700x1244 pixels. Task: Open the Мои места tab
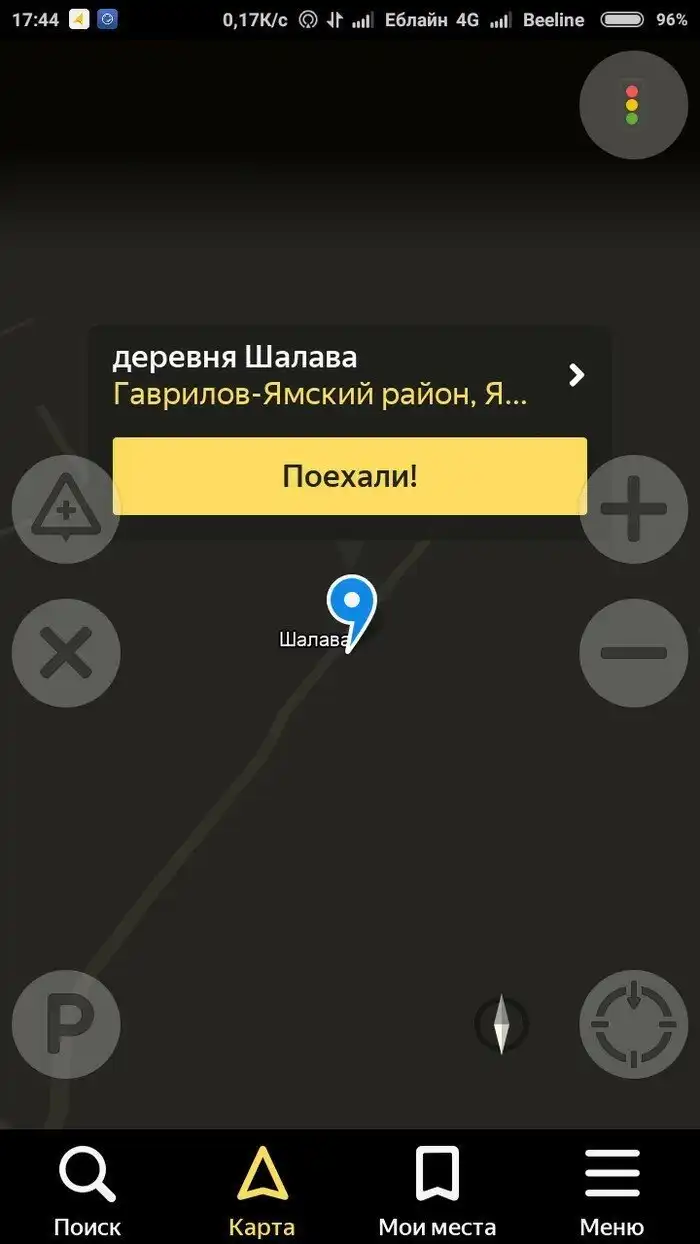click(437, 1190)
